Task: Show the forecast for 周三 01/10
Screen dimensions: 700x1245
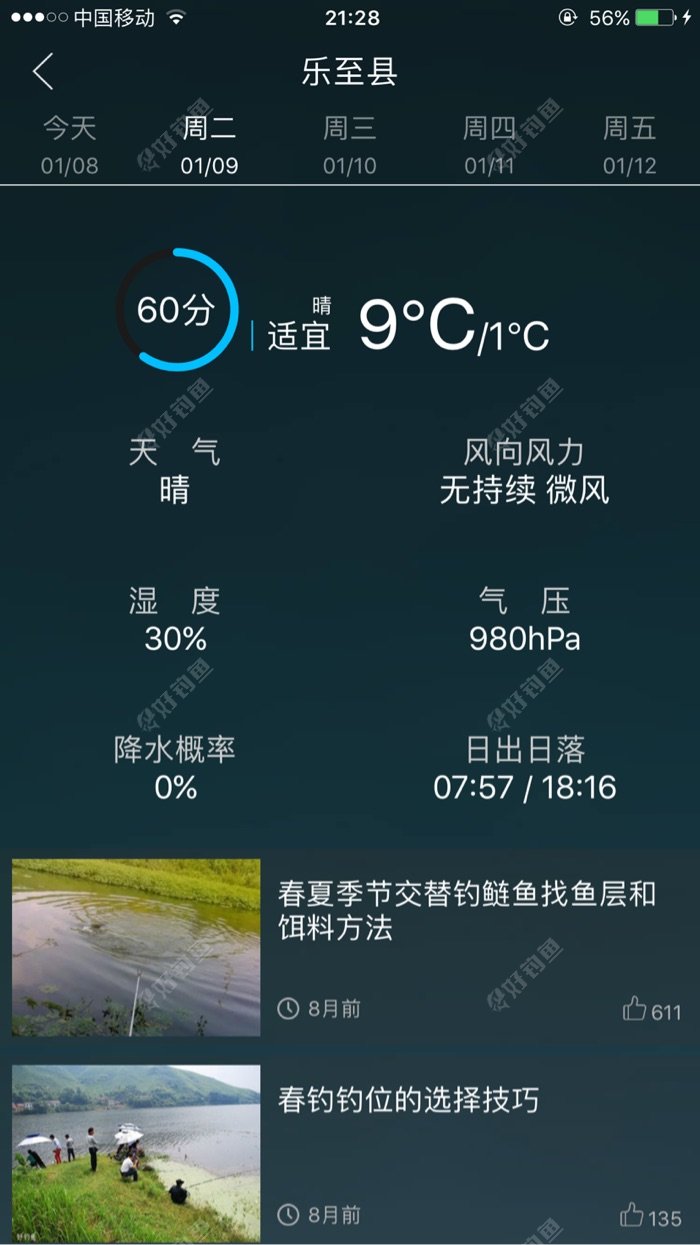Action: 350,146
